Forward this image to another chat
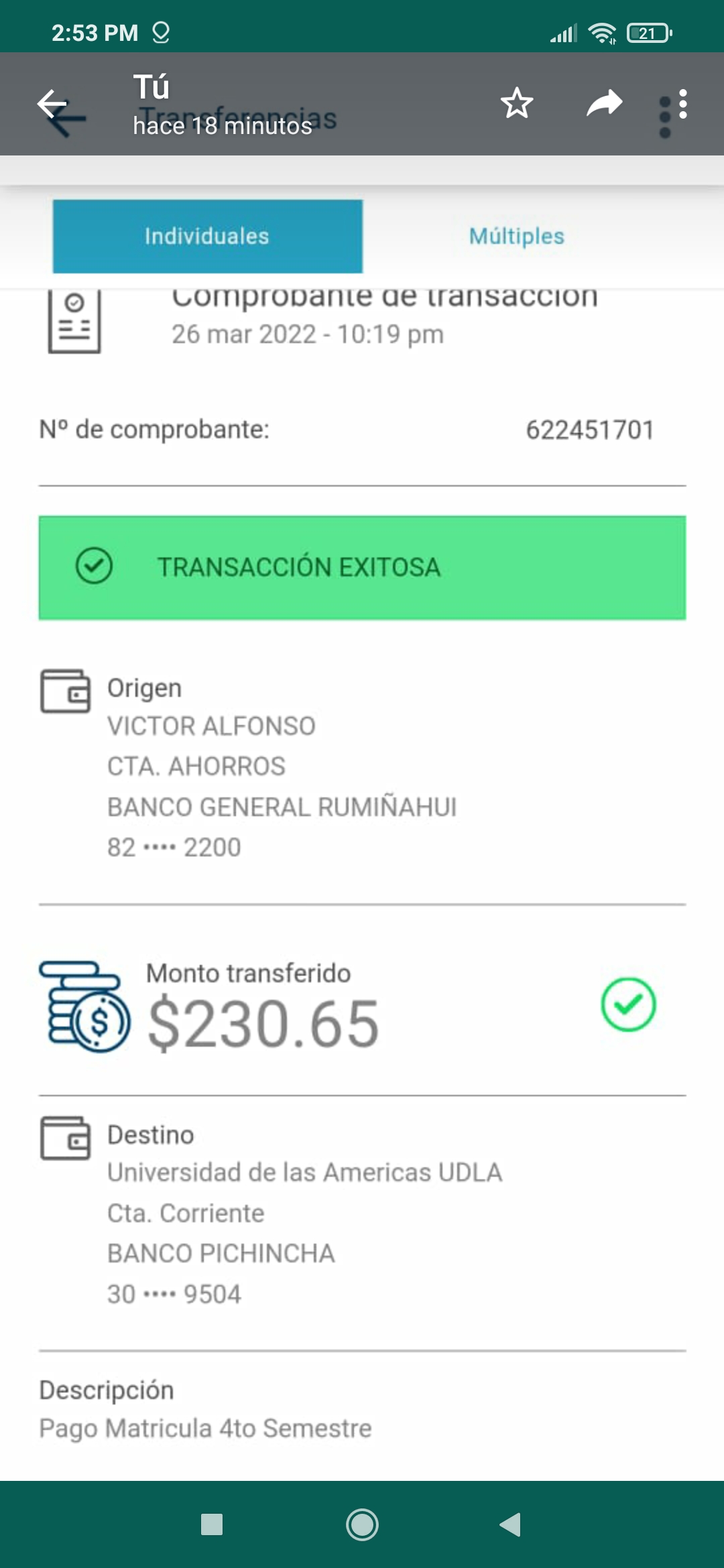Image resolution: width=724 pixels, height=1568 pixels. click(x=604, y=104)
